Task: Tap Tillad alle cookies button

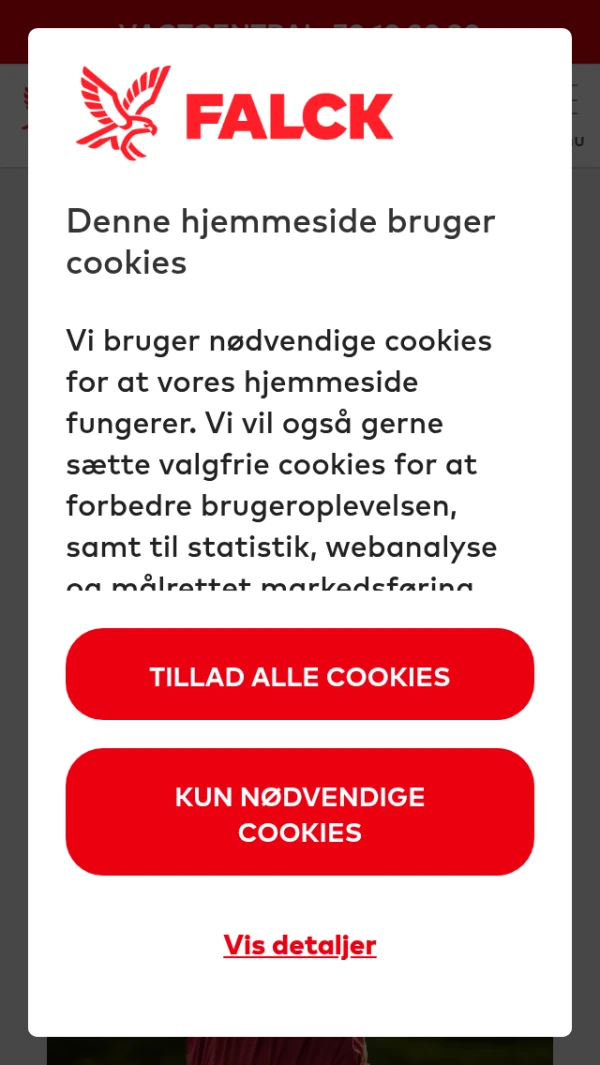Action: coord(300,675)
